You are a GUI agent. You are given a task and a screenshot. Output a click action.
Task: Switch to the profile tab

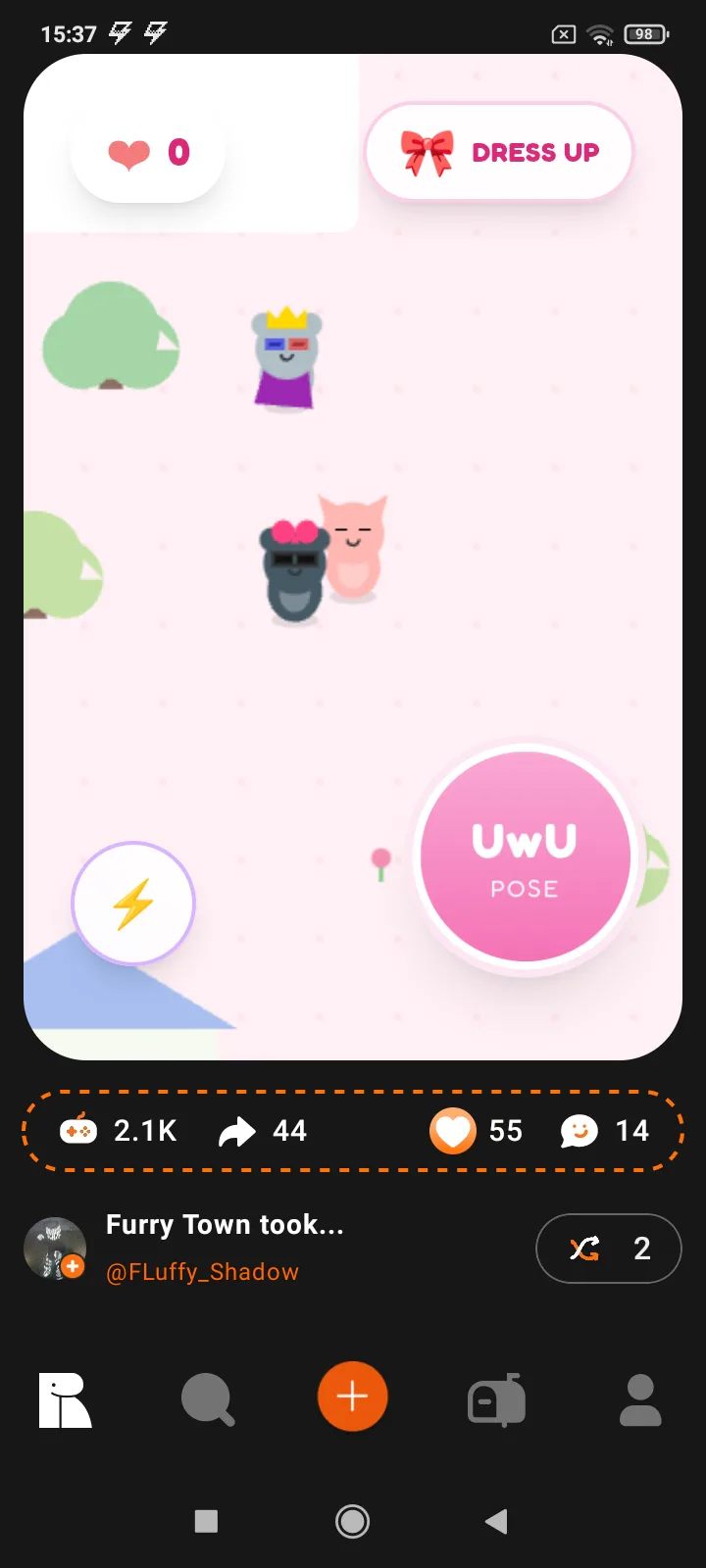pos(640,1399)
